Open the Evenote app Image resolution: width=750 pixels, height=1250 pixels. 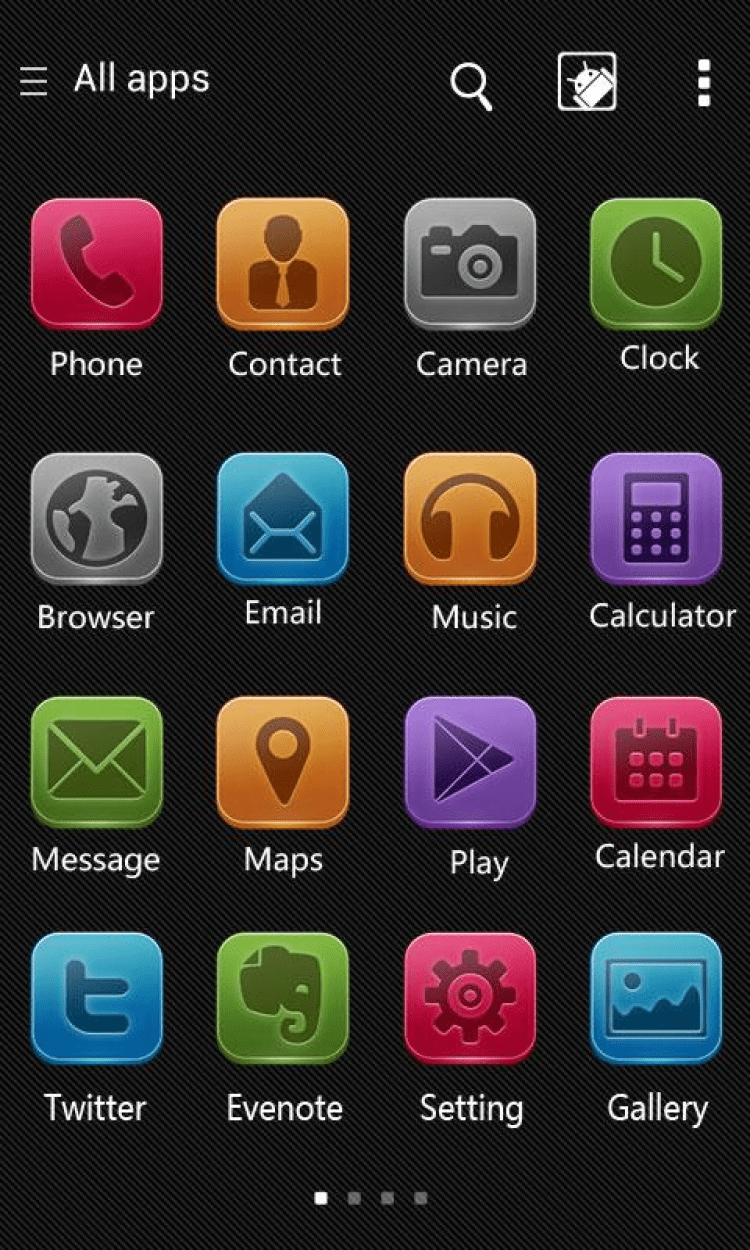click(283, 998)
